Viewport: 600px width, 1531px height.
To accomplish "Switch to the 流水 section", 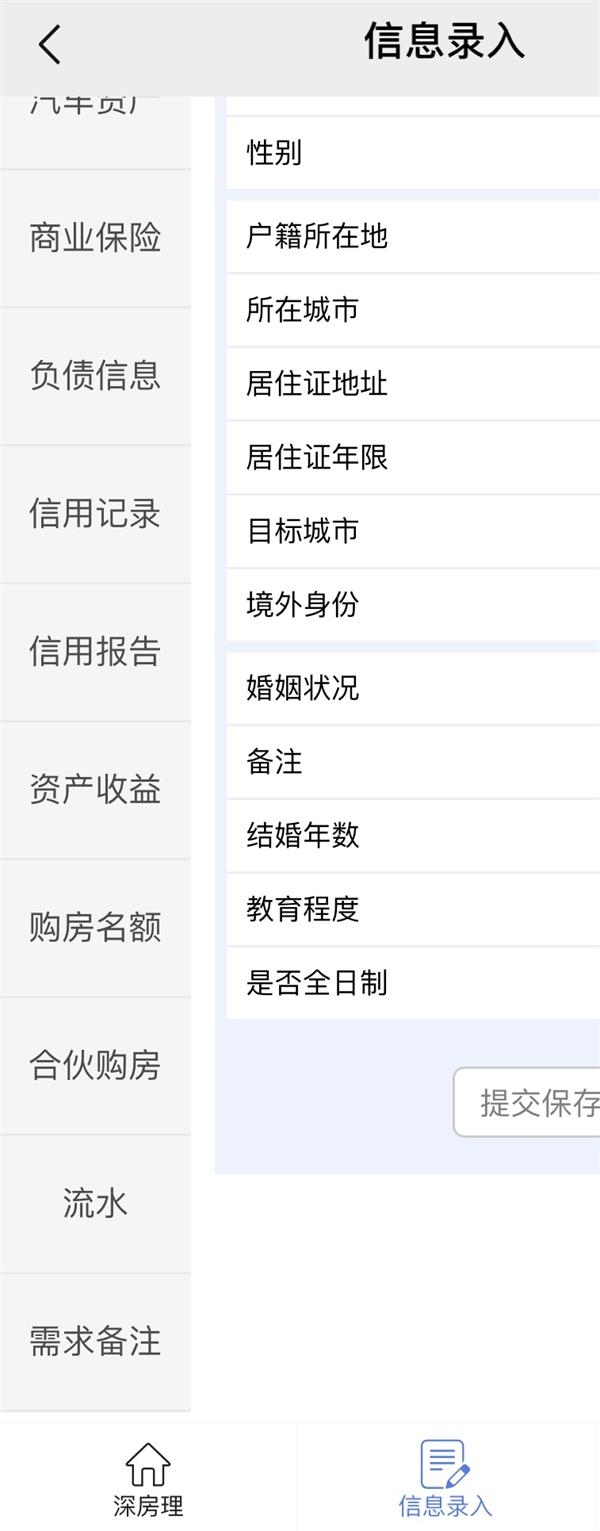I will (95, 1204).
